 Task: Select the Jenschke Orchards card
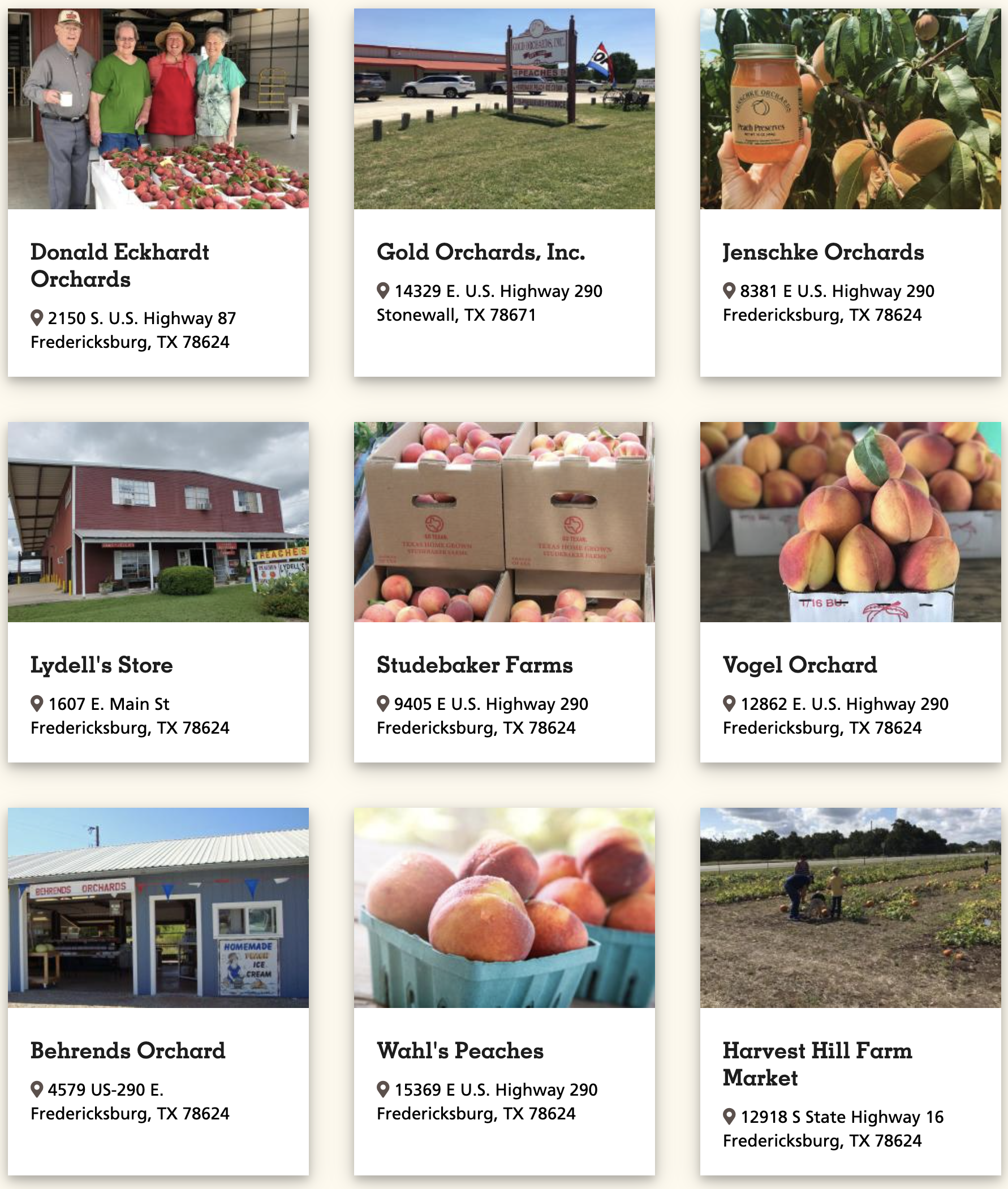tap(823, 252)
